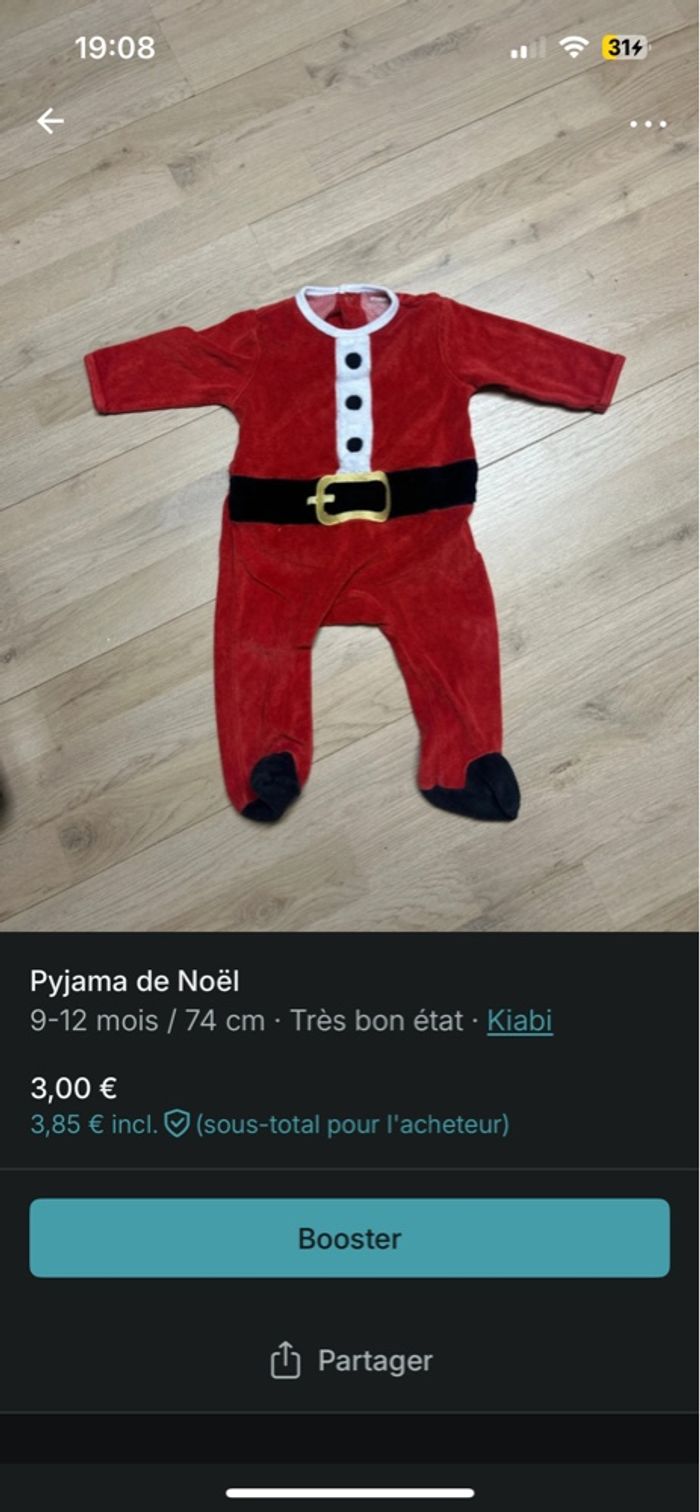This screenshot has width=700, height=1512.
Task: Open the Kiabi brand link
Action: point(519,1021)
